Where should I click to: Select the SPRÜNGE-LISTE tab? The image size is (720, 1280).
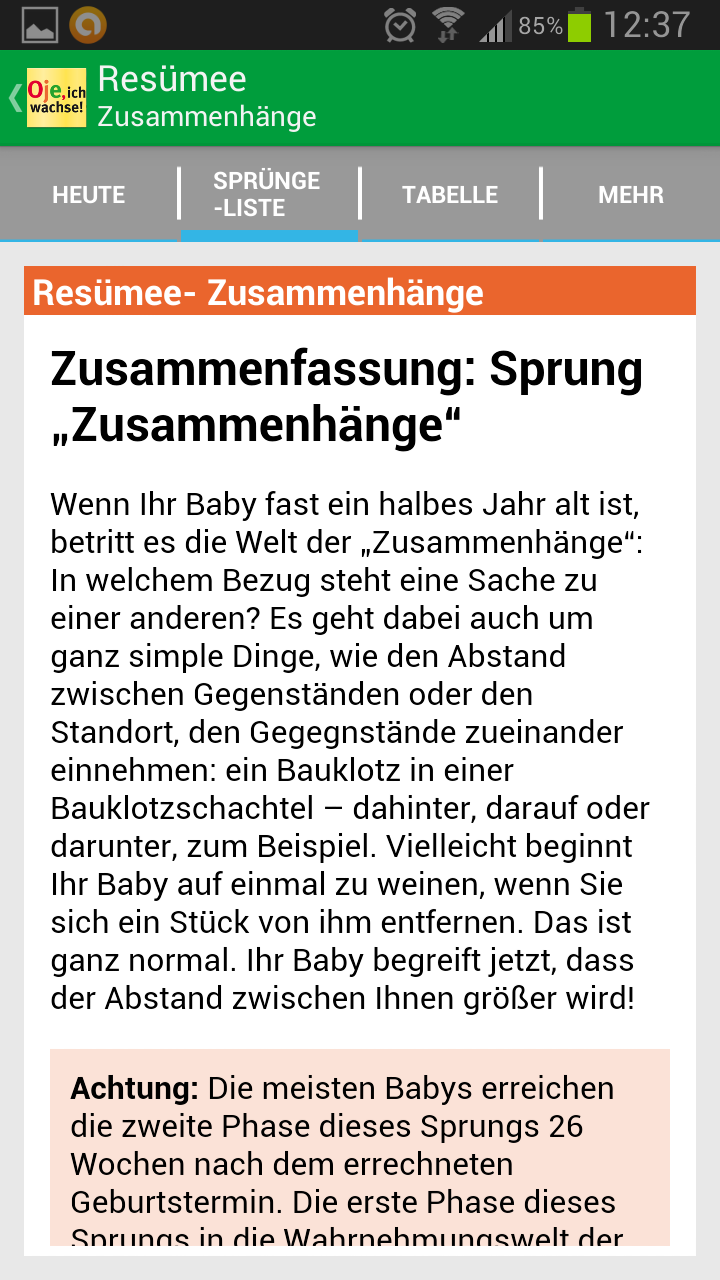point(269,195)
